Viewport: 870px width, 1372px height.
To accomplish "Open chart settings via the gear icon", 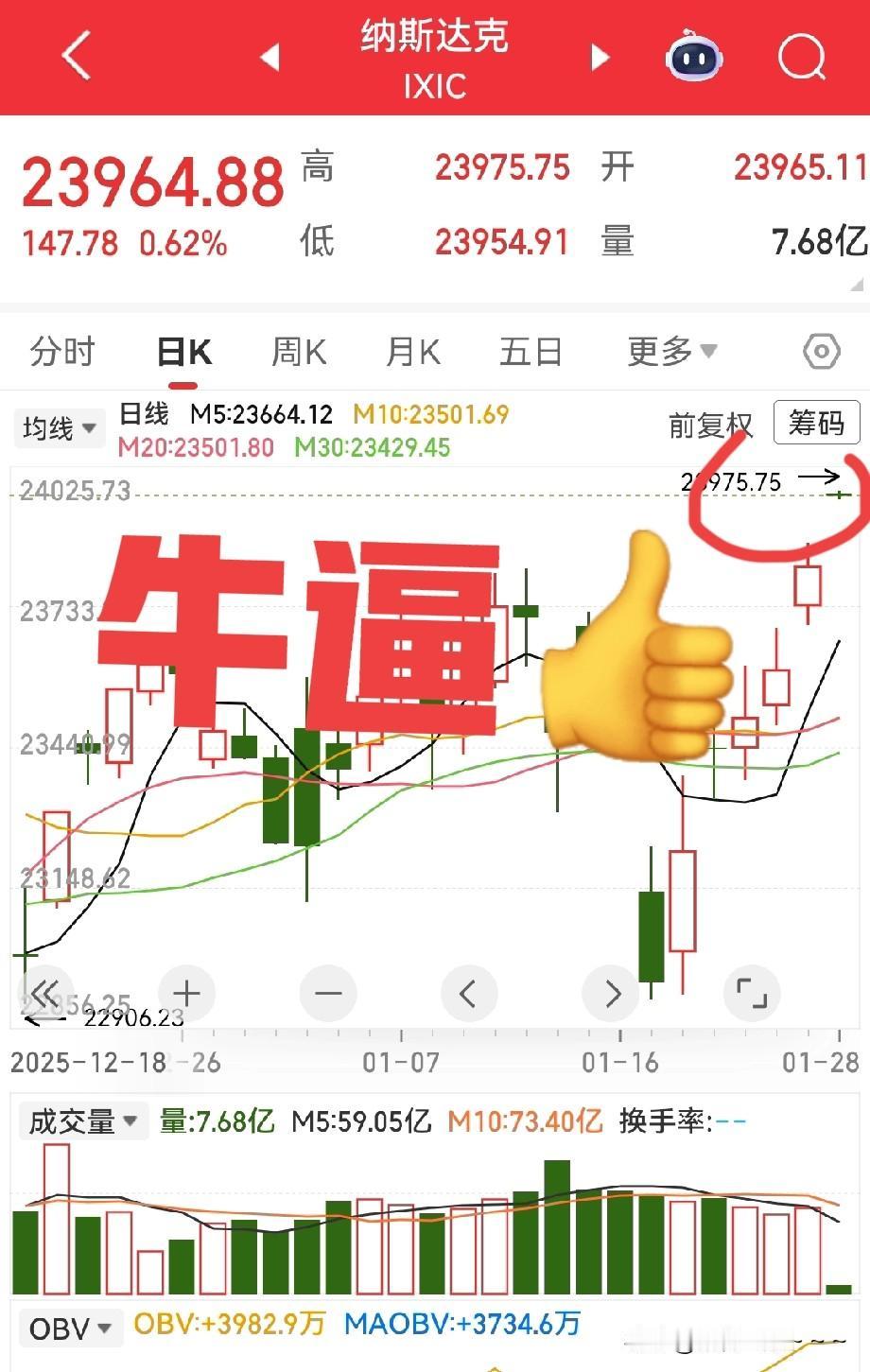I will [x=821, y=350].
